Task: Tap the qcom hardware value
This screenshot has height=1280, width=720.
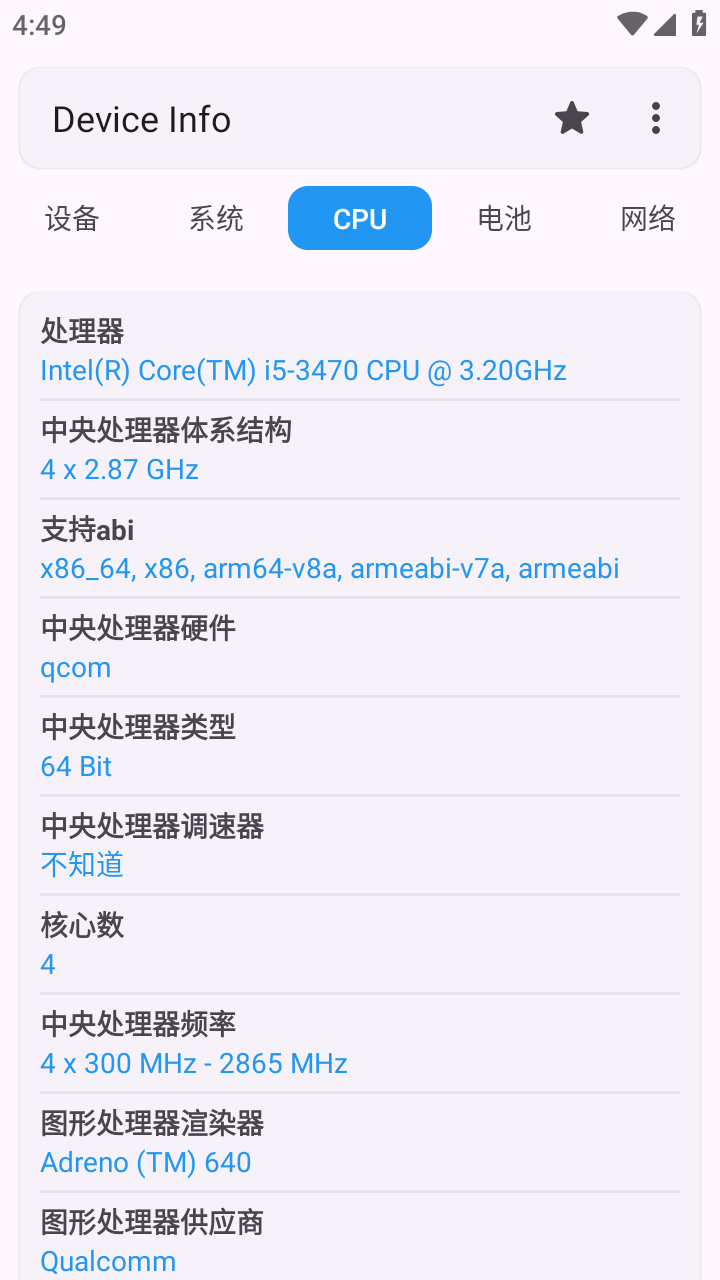Action: tap(75, 667)
